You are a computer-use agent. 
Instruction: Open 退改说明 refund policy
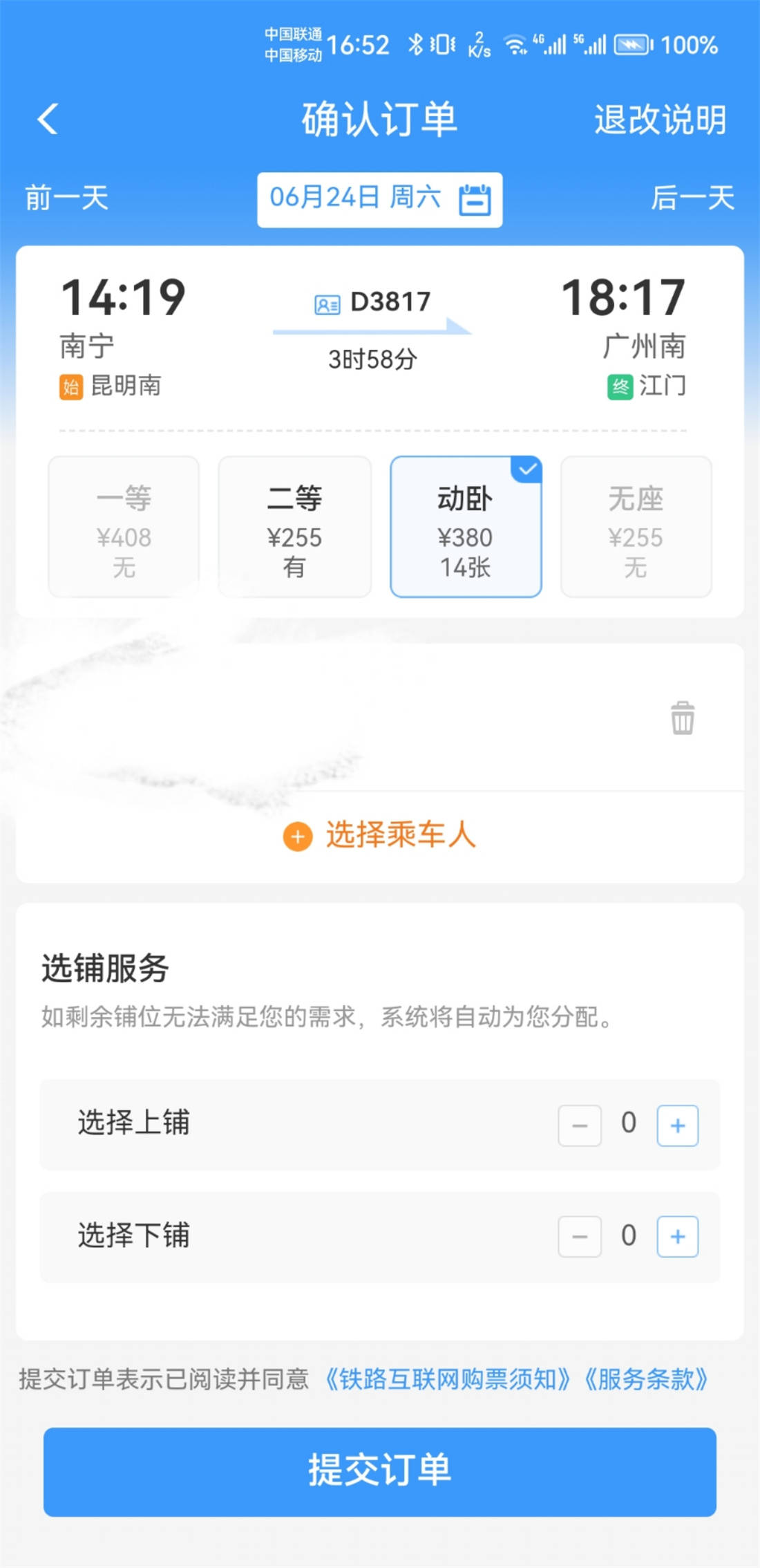tap(660, 120)
